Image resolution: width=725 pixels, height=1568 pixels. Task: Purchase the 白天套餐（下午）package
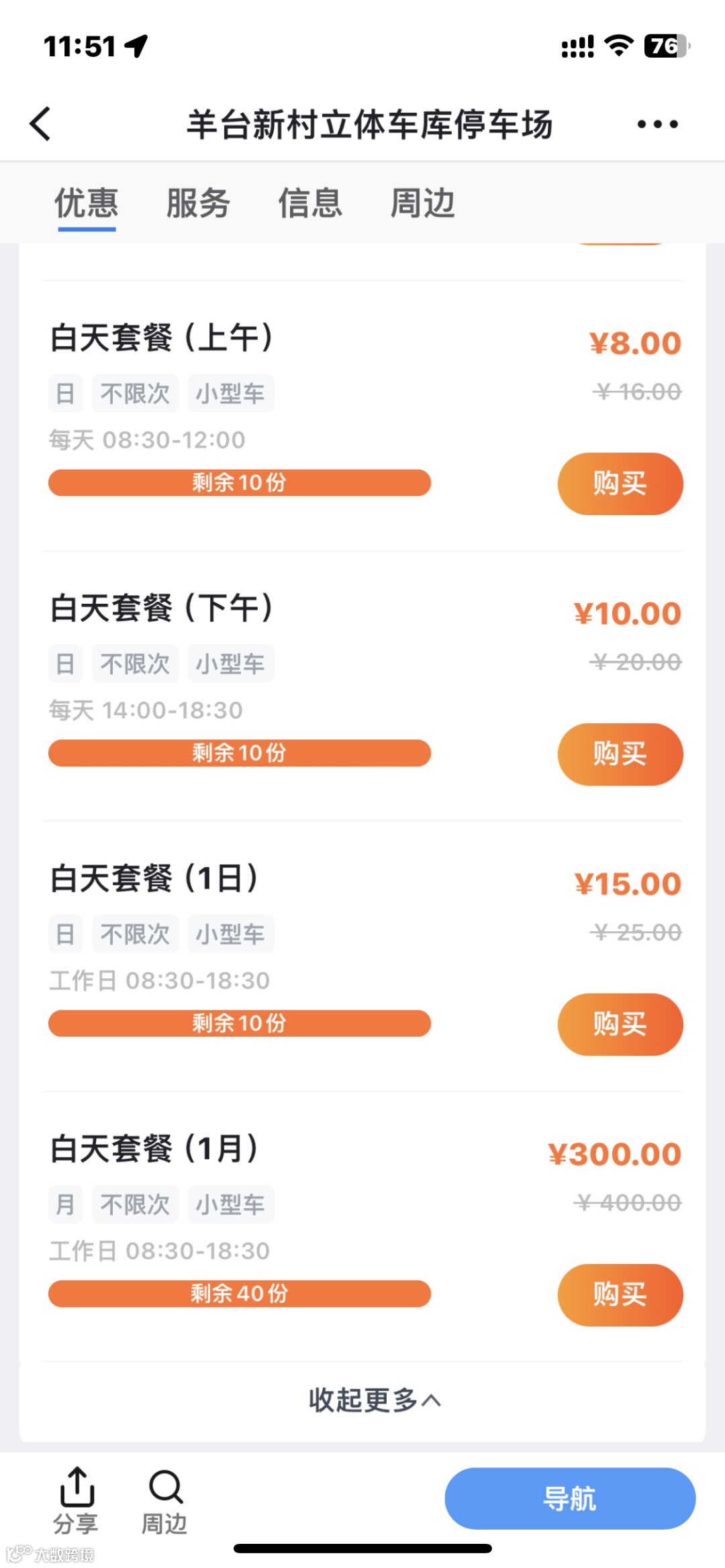(620, 754)
